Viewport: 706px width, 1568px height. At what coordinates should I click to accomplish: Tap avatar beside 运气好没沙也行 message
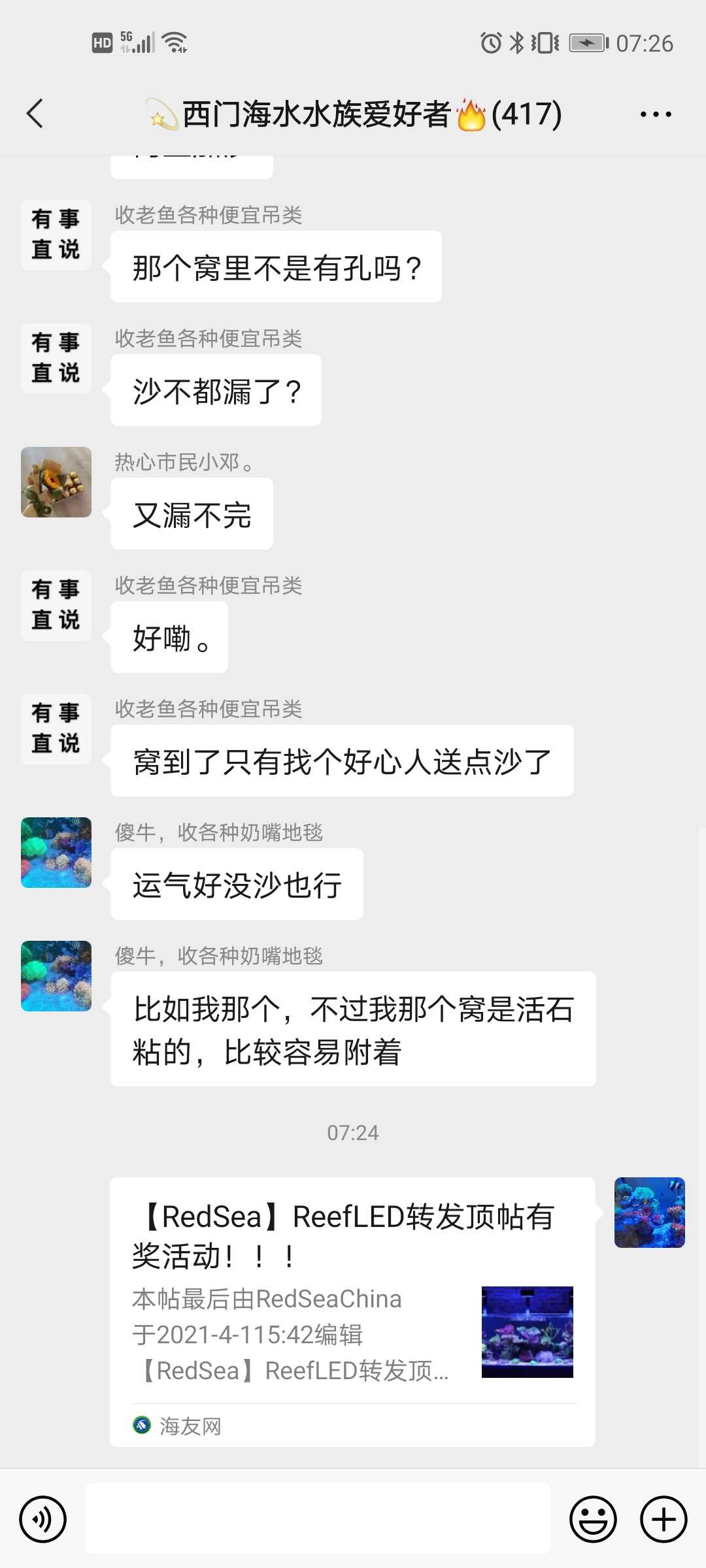56,853
